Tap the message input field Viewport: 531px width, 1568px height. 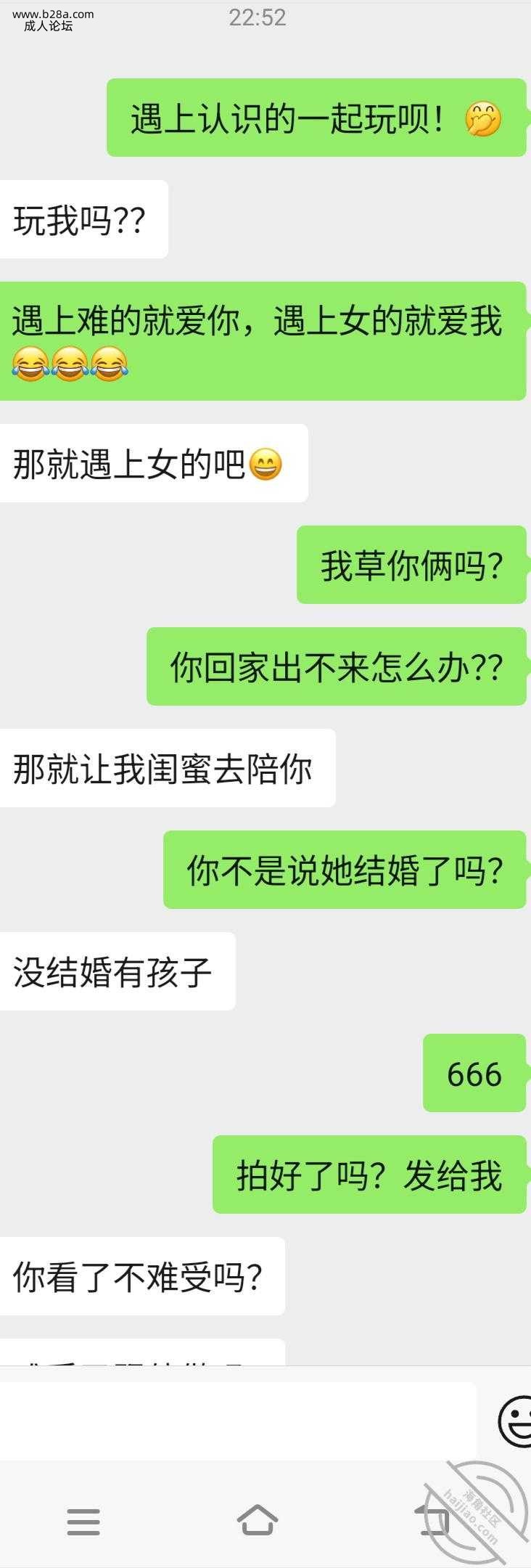[x=238, y=1421]
